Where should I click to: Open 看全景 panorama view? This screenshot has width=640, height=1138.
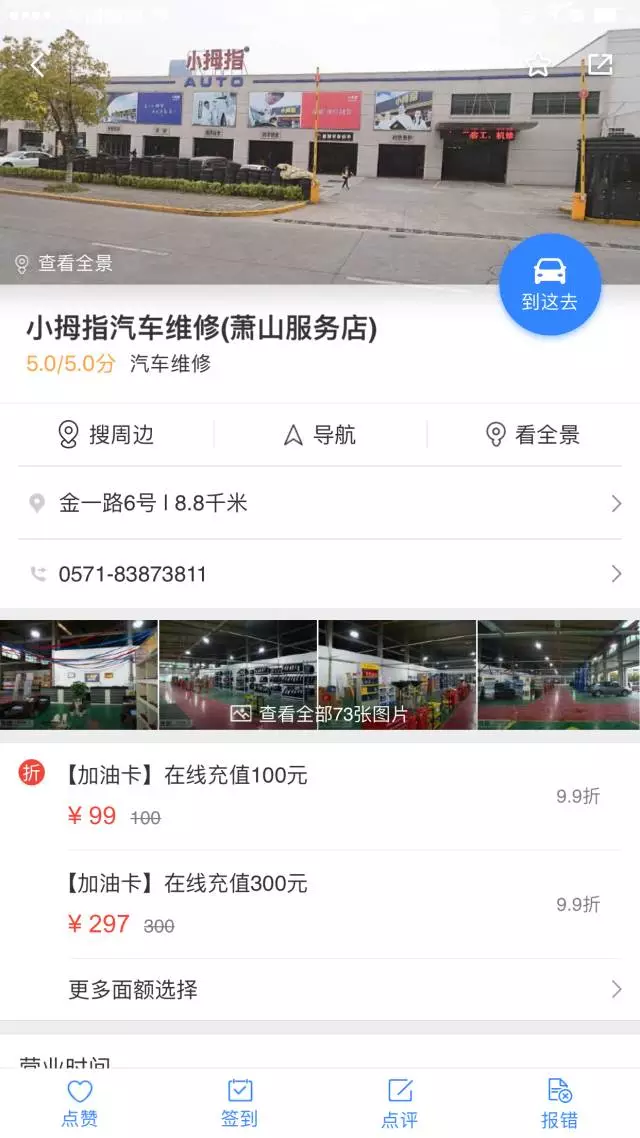(x=532, y=435)
